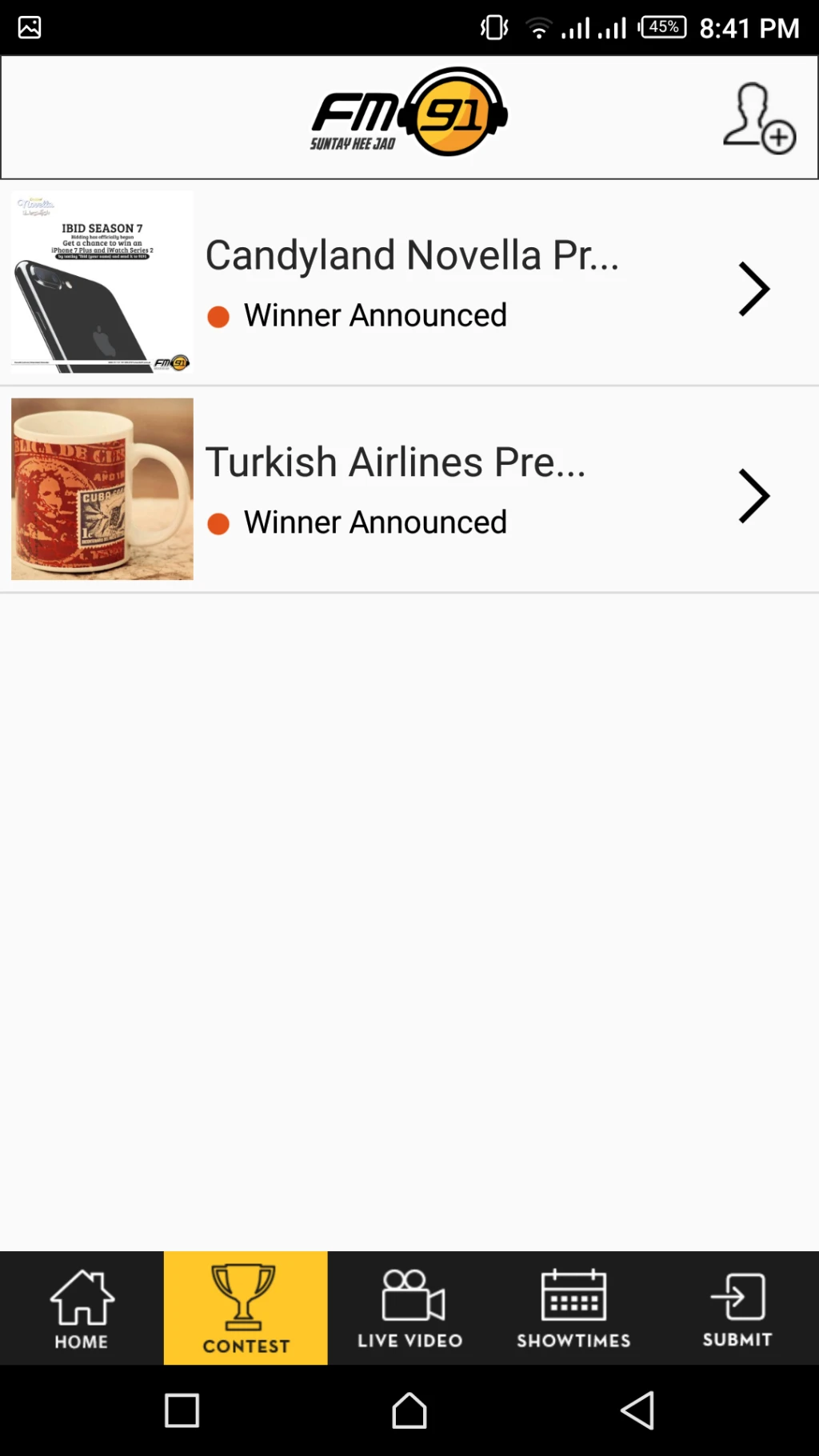819x1456 pixels.
Task: Open the Candyland Novella contest entry
Action: point(409,283)
